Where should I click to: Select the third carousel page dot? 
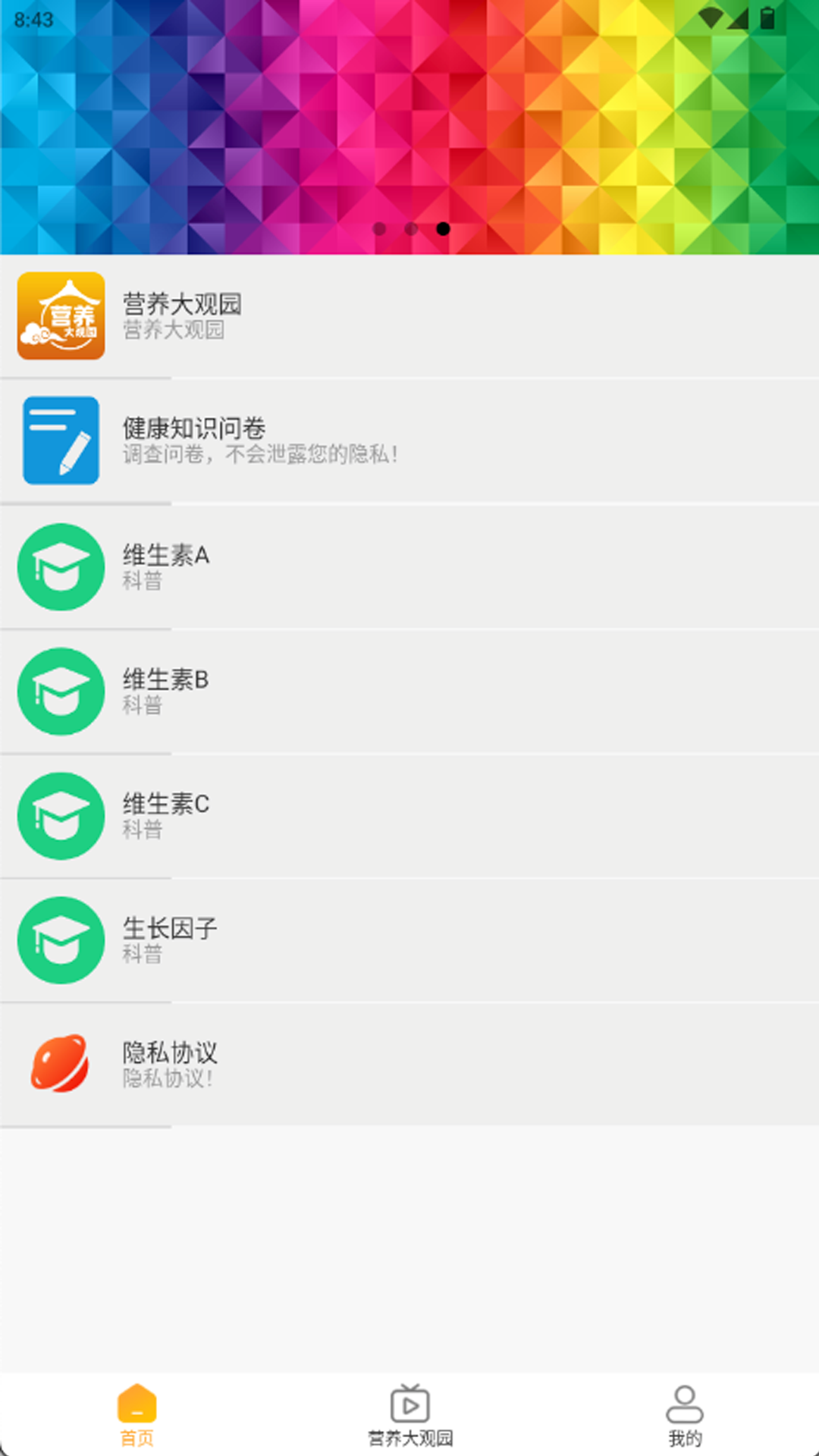pos(443,227)
